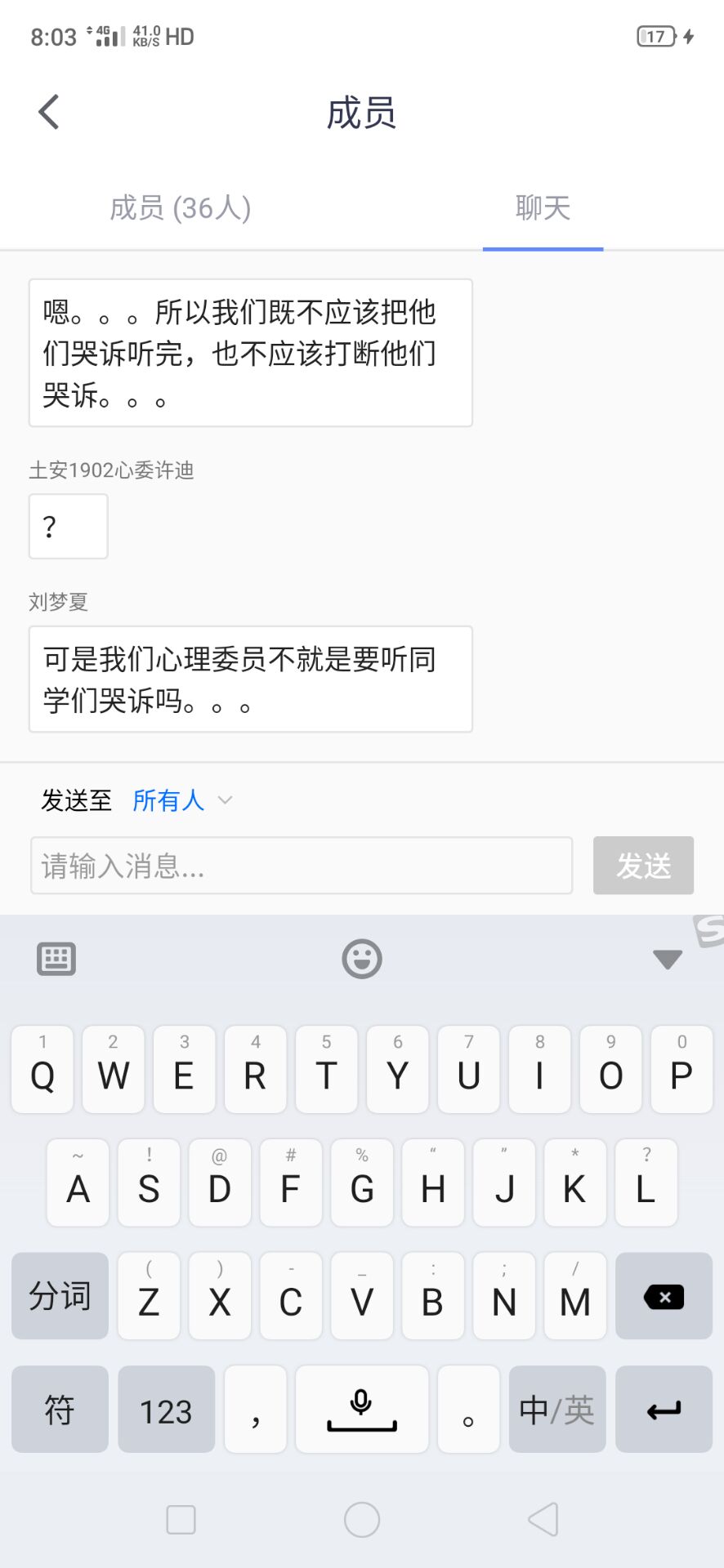Image resolution: width=724 pixels, height=1568 pixels.
Task: Open the 所有人 recipient dropdown
Action: [x=167, y=801]
